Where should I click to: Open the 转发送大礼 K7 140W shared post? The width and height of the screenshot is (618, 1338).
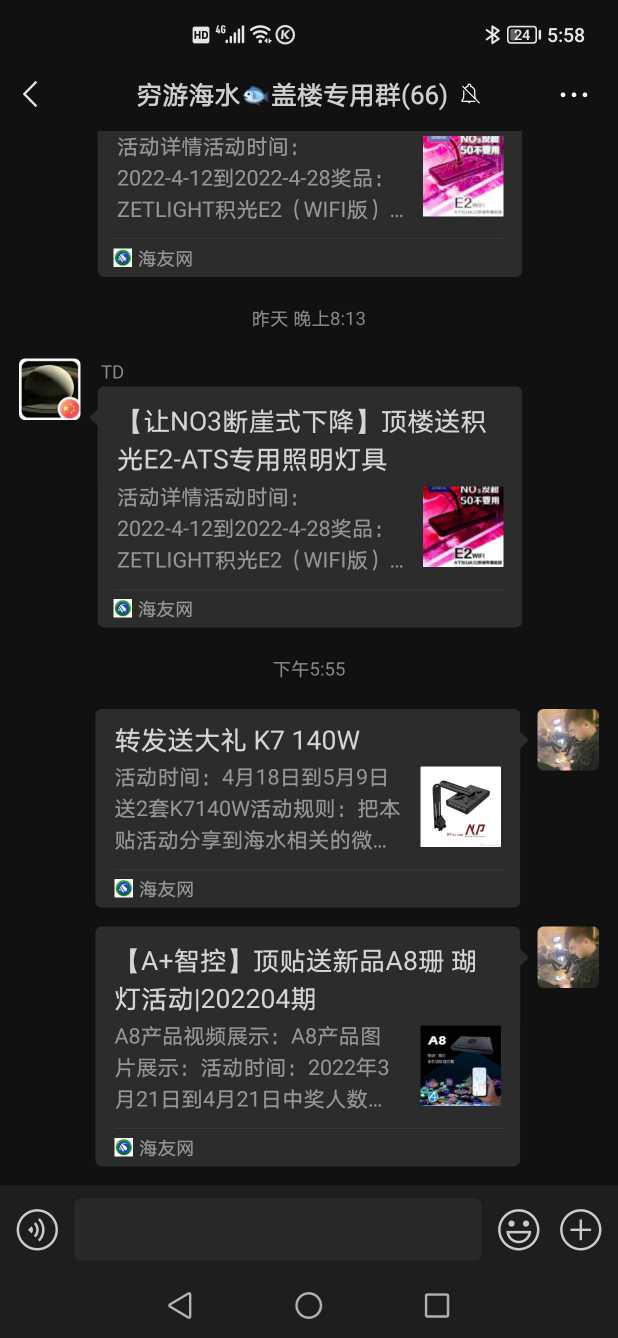point(308,807)
